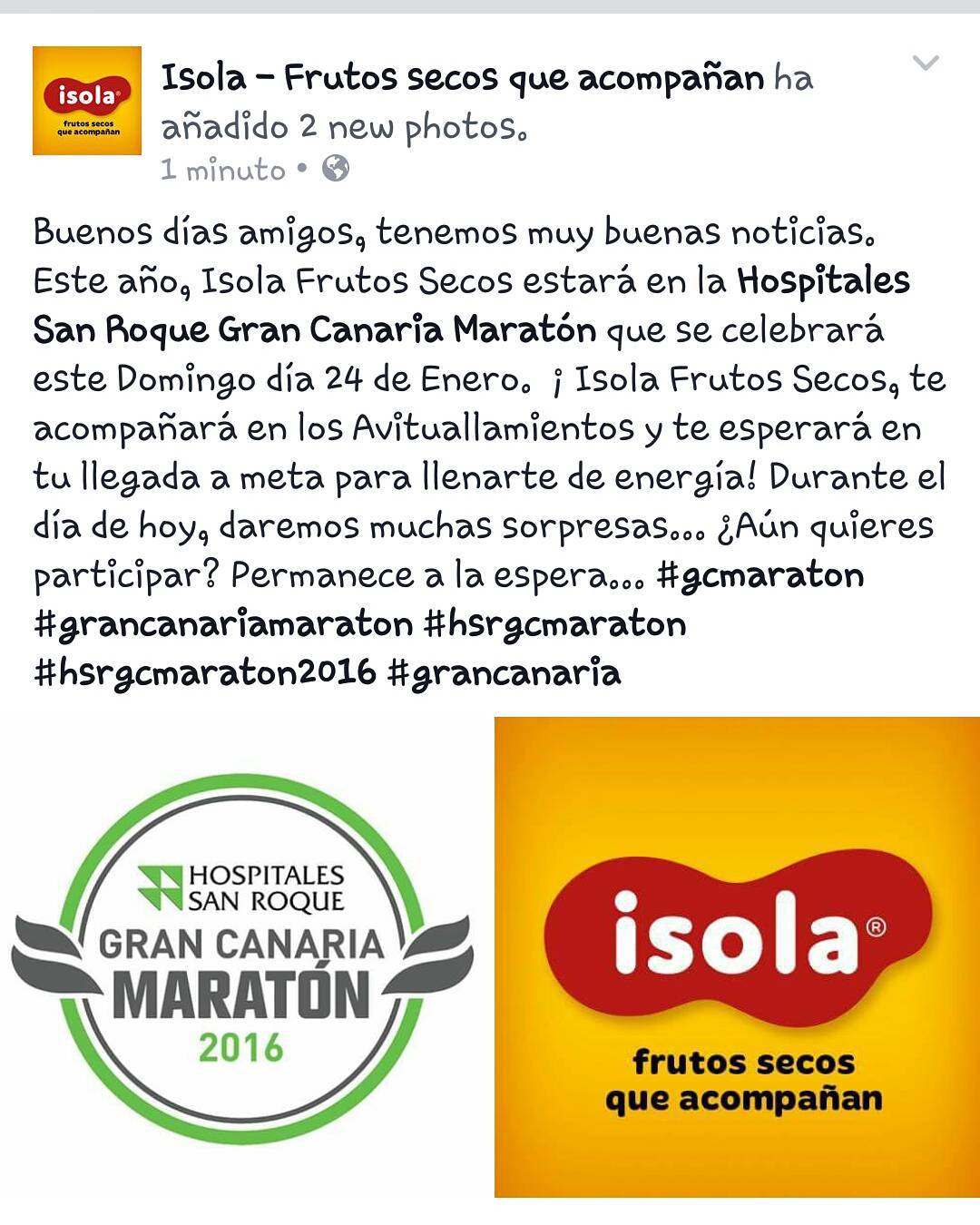
Task: Tap the #gcmaraton hashtag
Action: (759, 576)
